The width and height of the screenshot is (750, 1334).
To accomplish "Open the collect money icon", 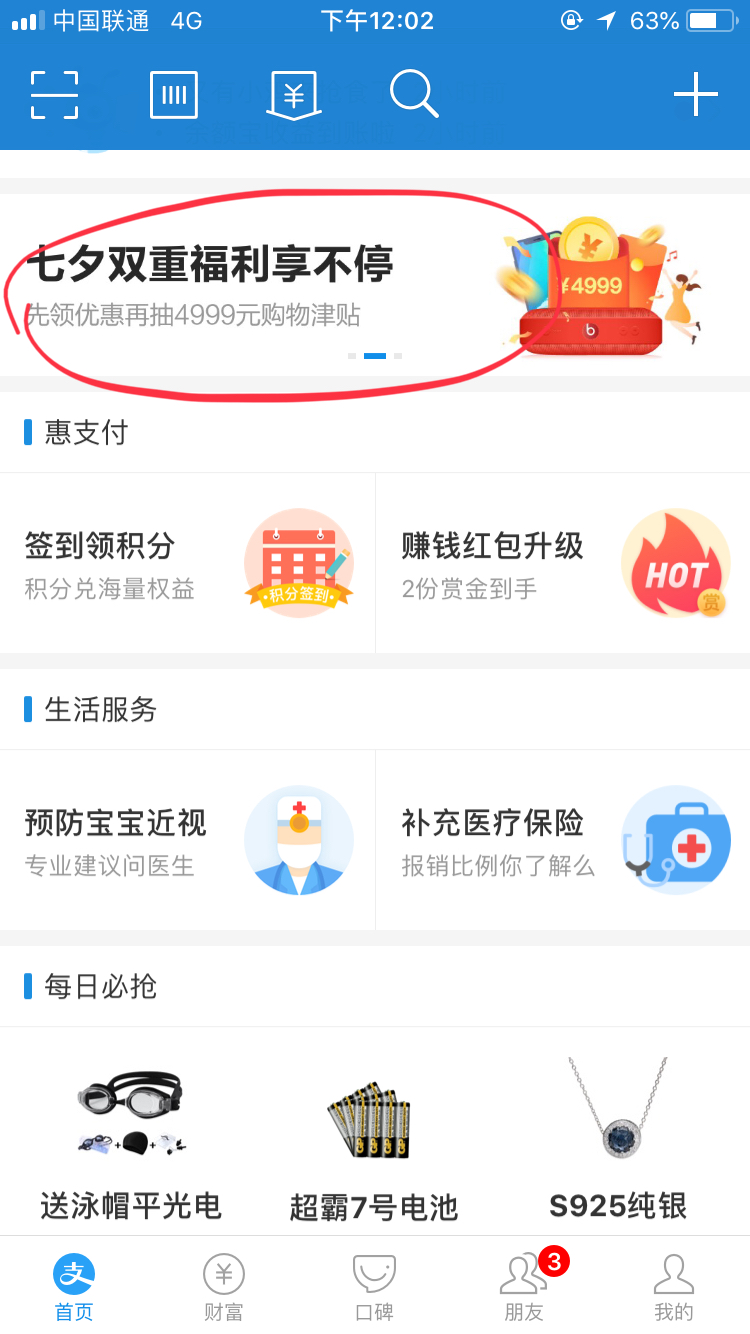I will [293, 96].
